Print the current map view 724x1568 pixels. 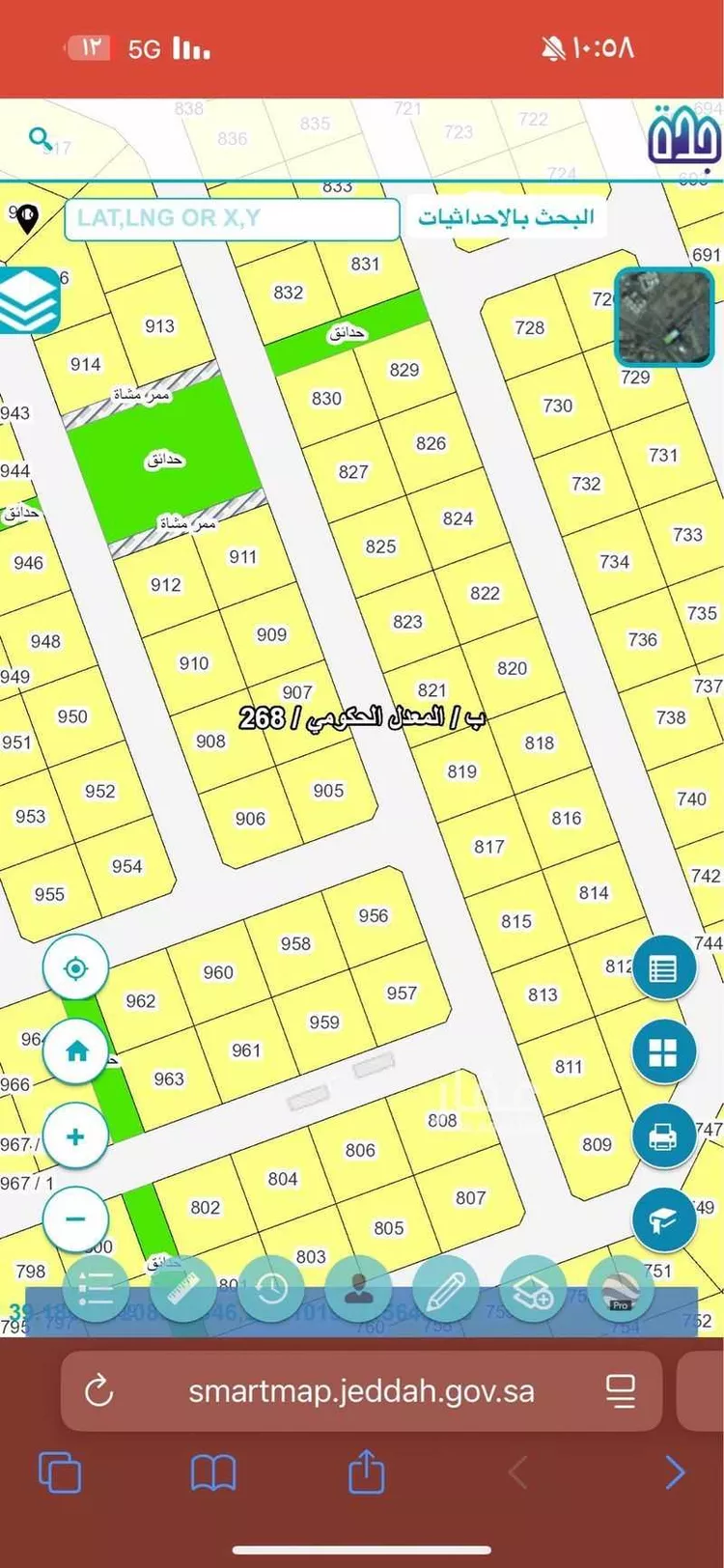[x=664, y=1136]
